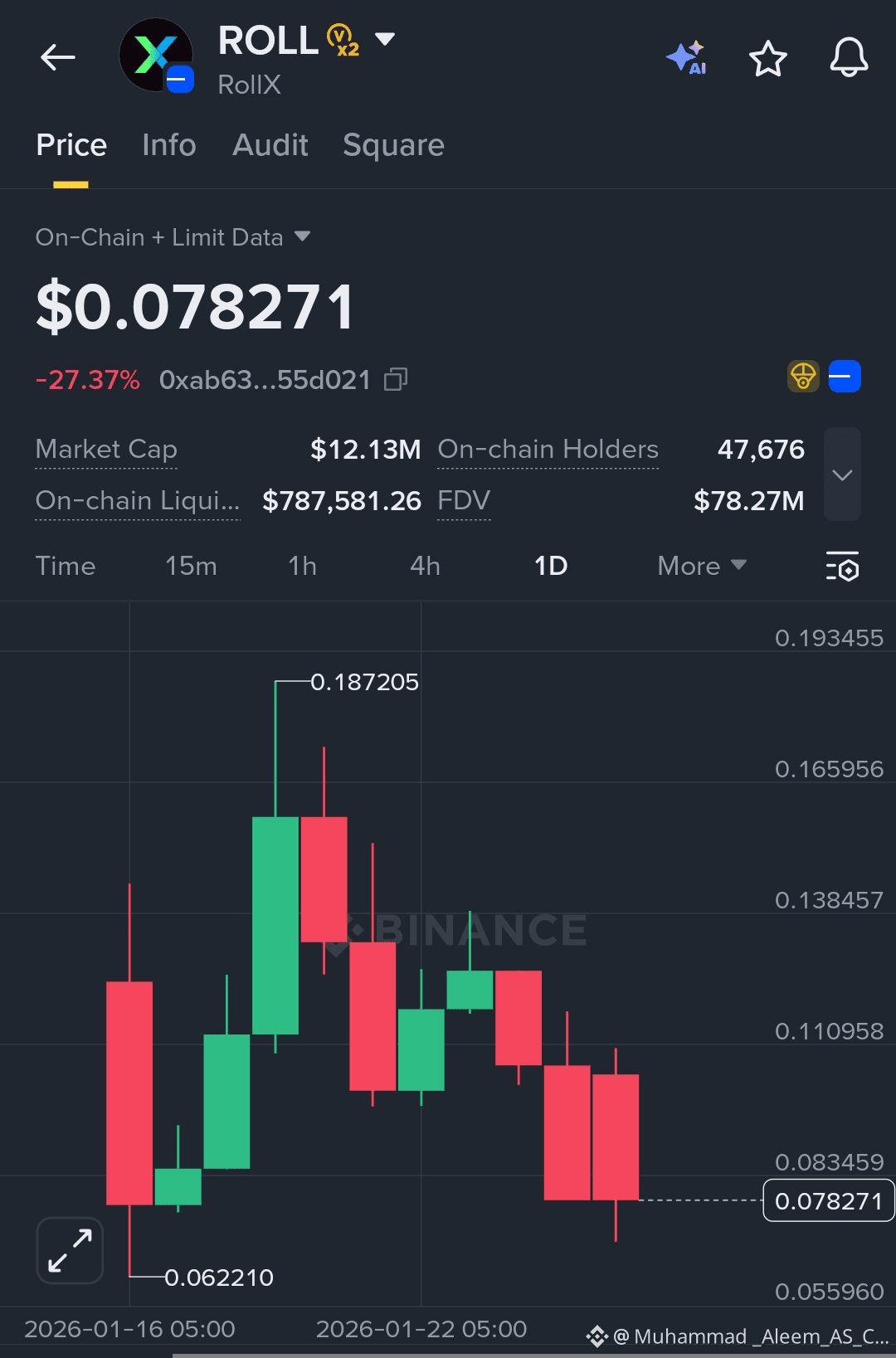
Task: Open the ROLL token switcher dropdown
Action: pos(384,39)
